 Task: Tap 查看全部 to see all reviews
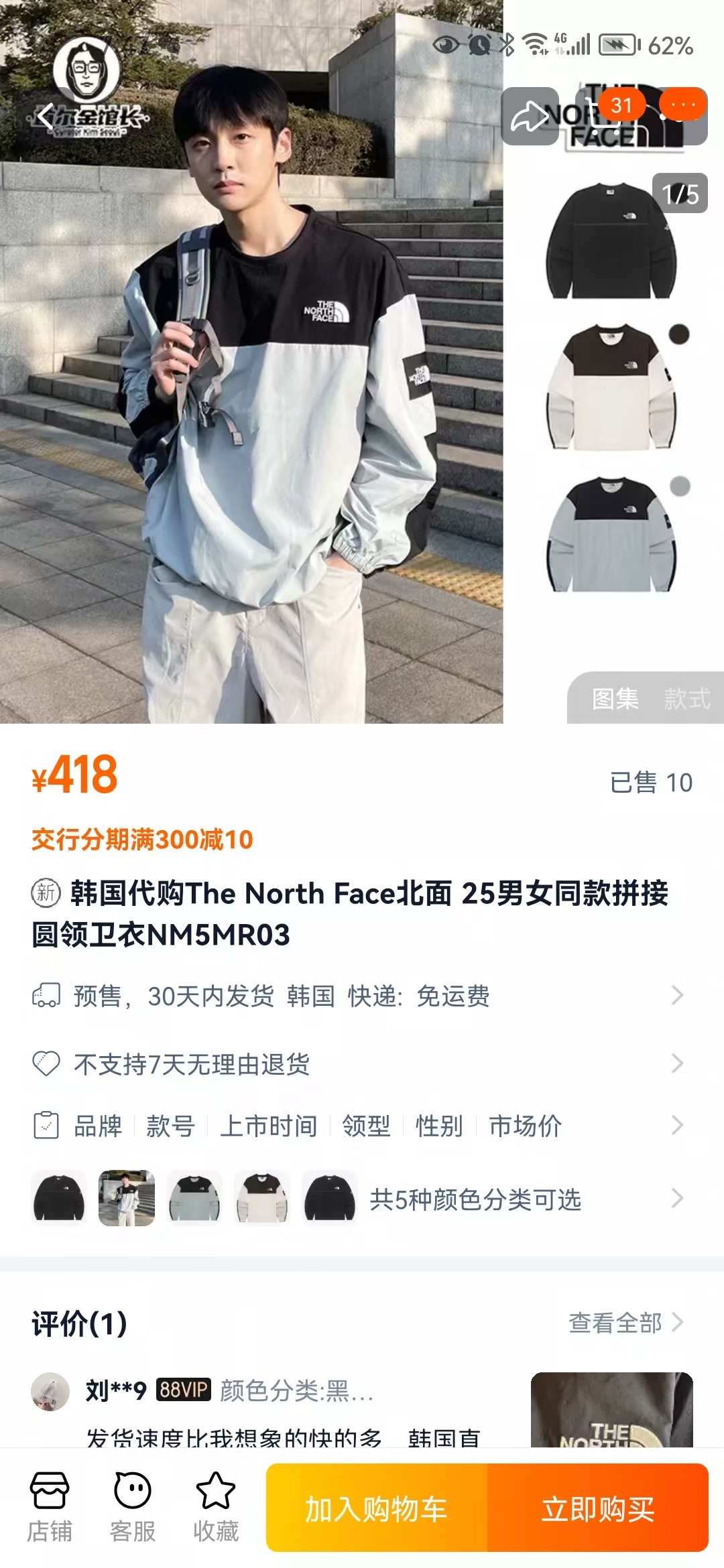tap(625, 1323)
